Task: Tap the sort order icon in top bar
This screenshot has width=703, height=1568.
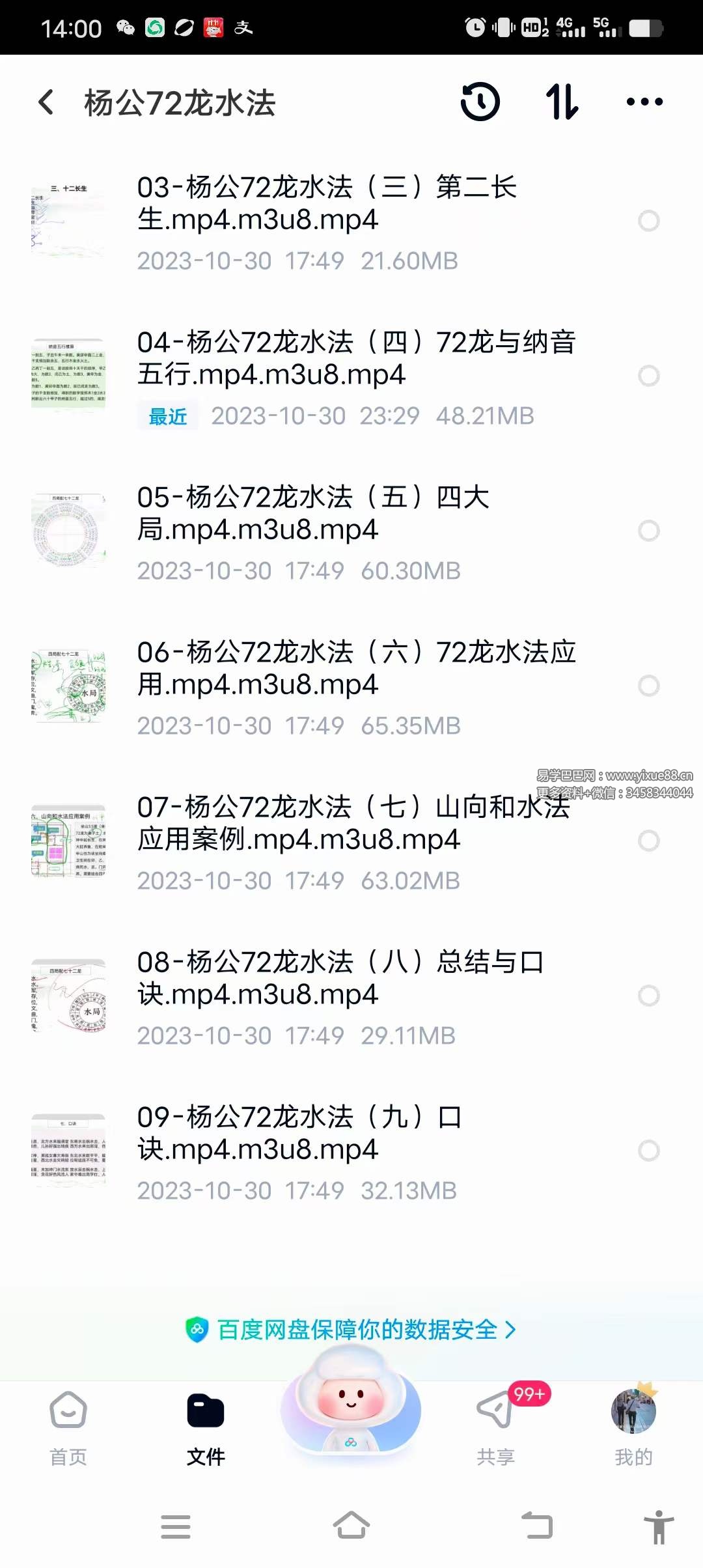Action: [561, 102]
